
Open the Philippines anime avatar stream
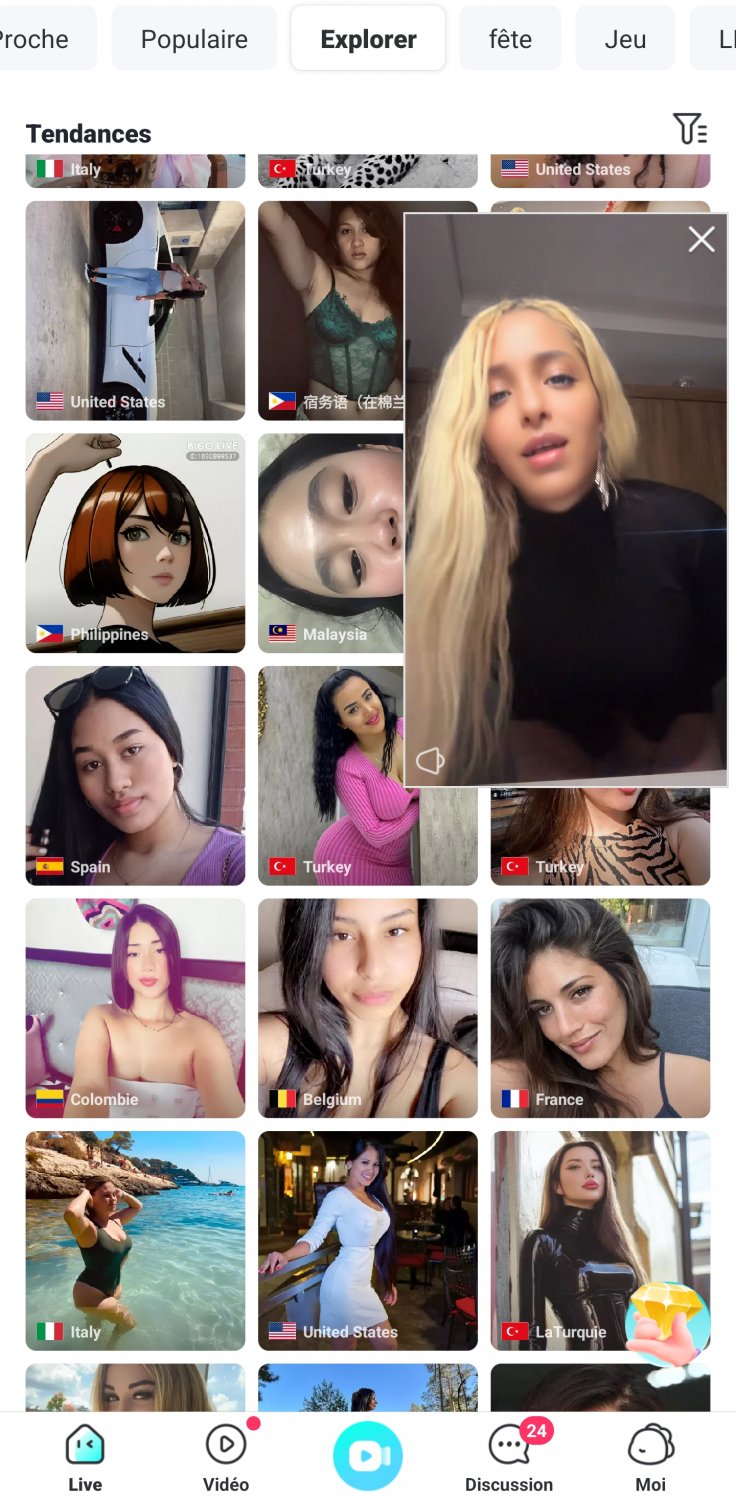[135, 543]
